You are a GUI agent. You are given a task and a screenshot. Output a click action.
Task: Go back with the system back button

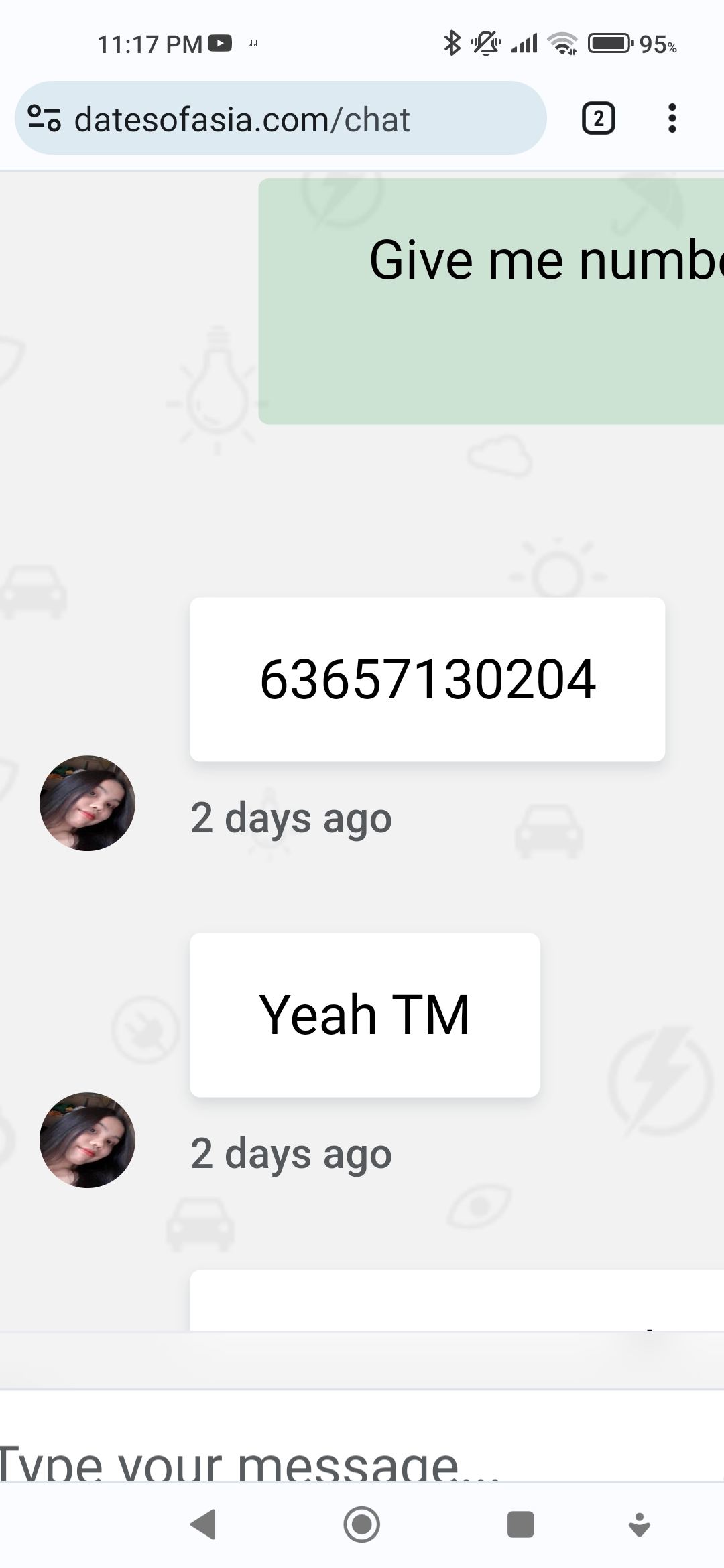pos(202,1524)
